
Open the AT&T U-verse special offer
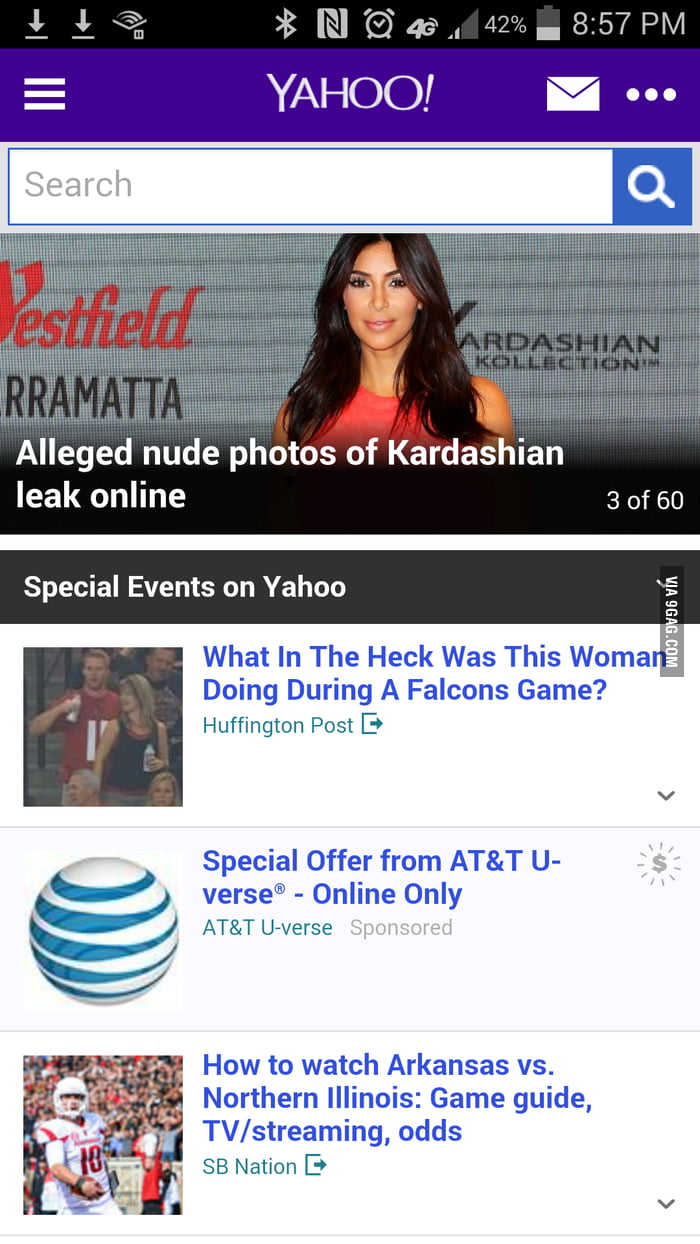pyautogui.click(x=382, y=877)
